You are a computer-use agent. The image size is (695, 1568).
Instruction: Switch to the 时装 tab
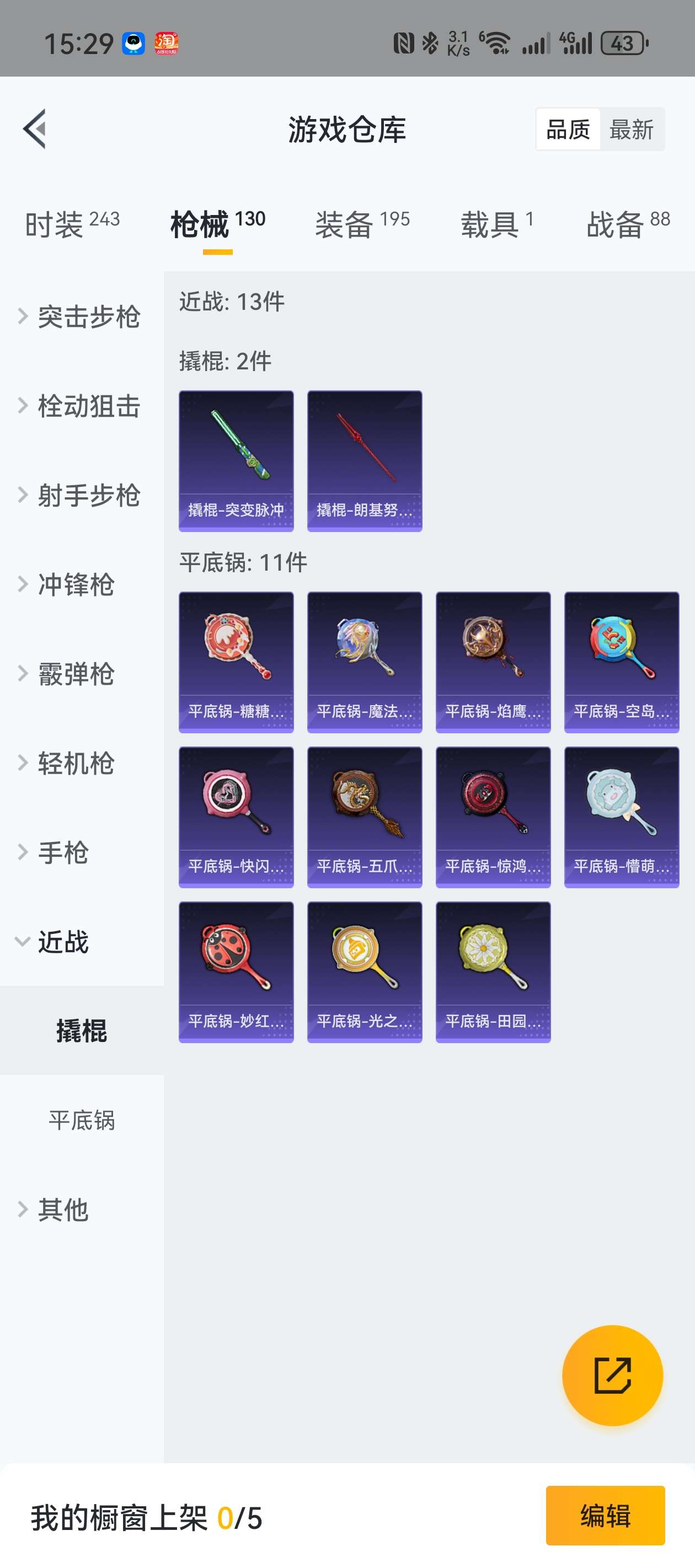72,224
